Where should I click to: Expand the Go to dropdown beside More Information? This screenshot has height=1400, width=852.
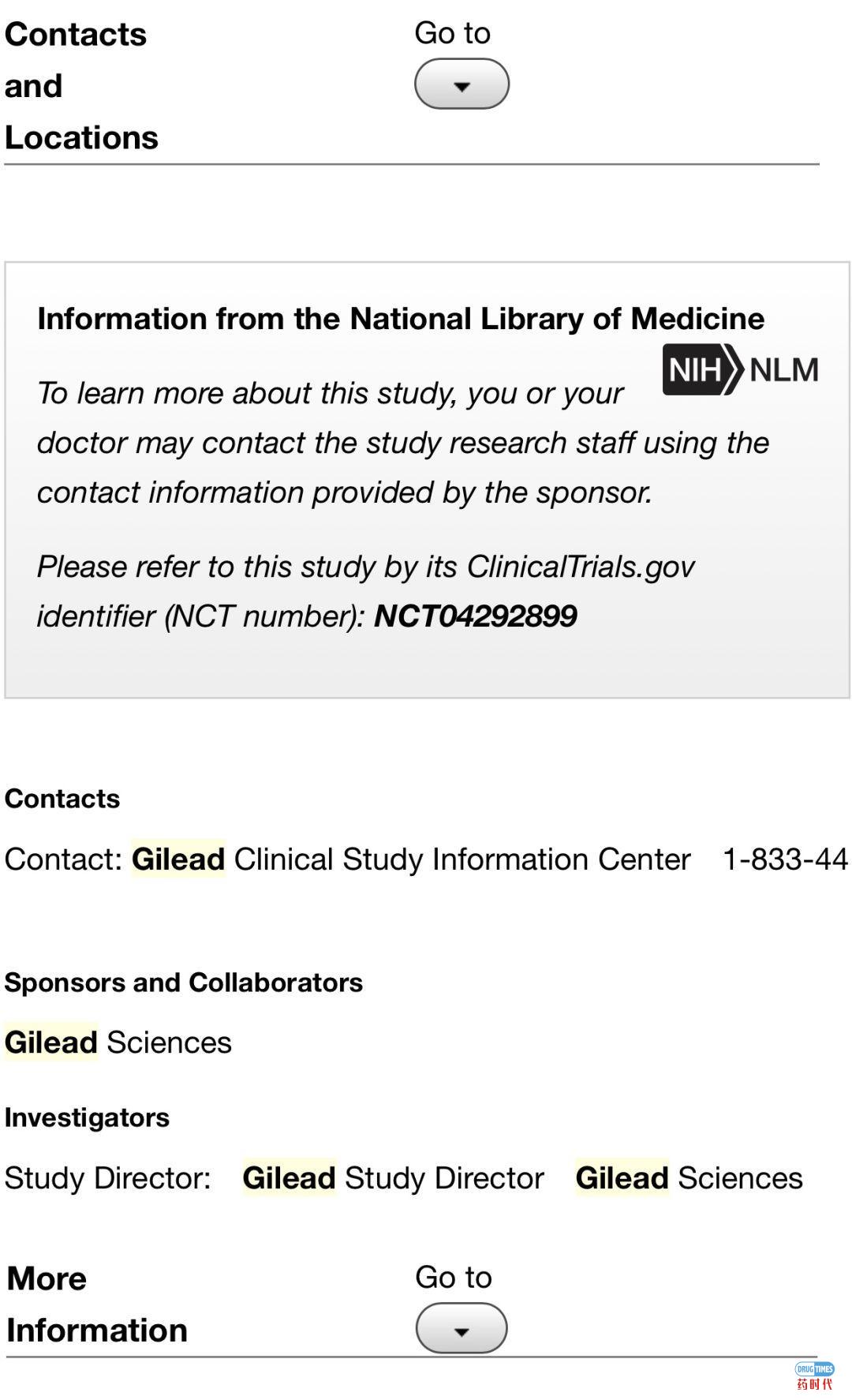(x=461, y=1328)
